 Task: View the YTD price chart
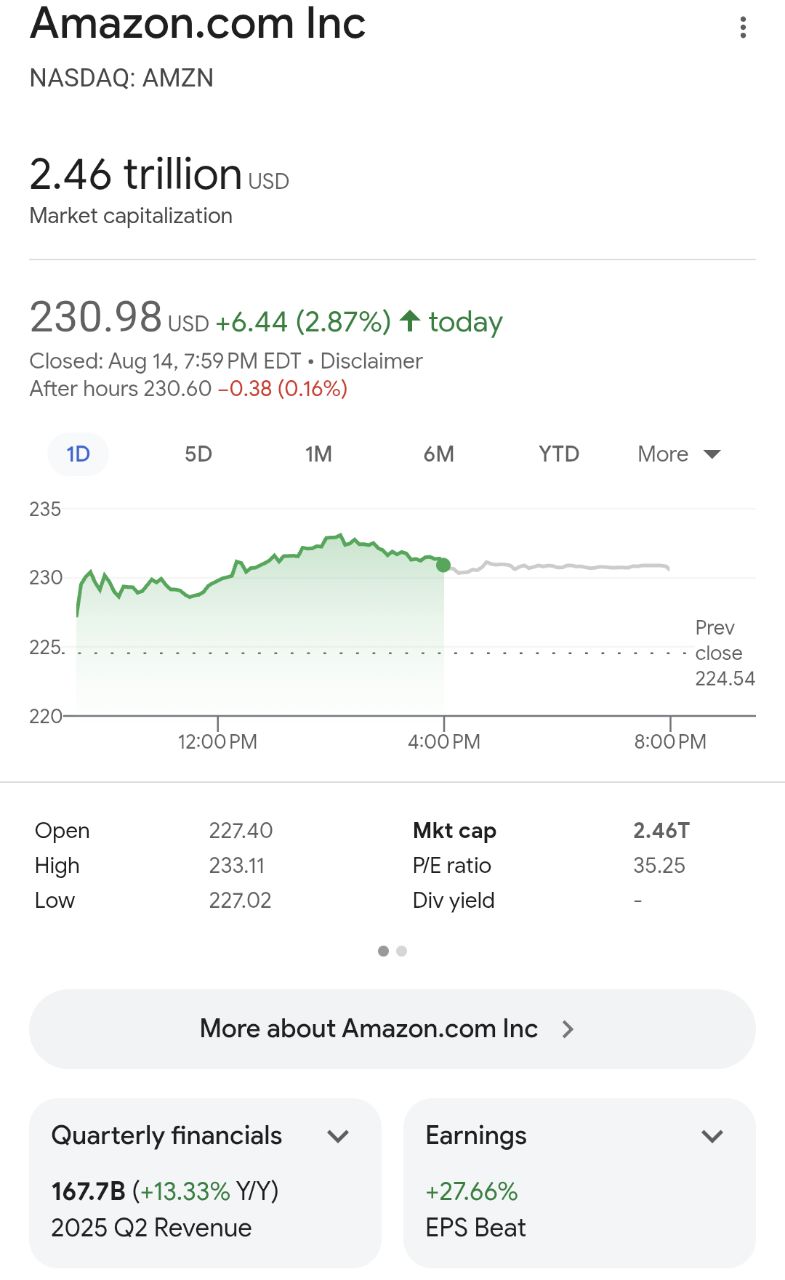pos(559,454)
